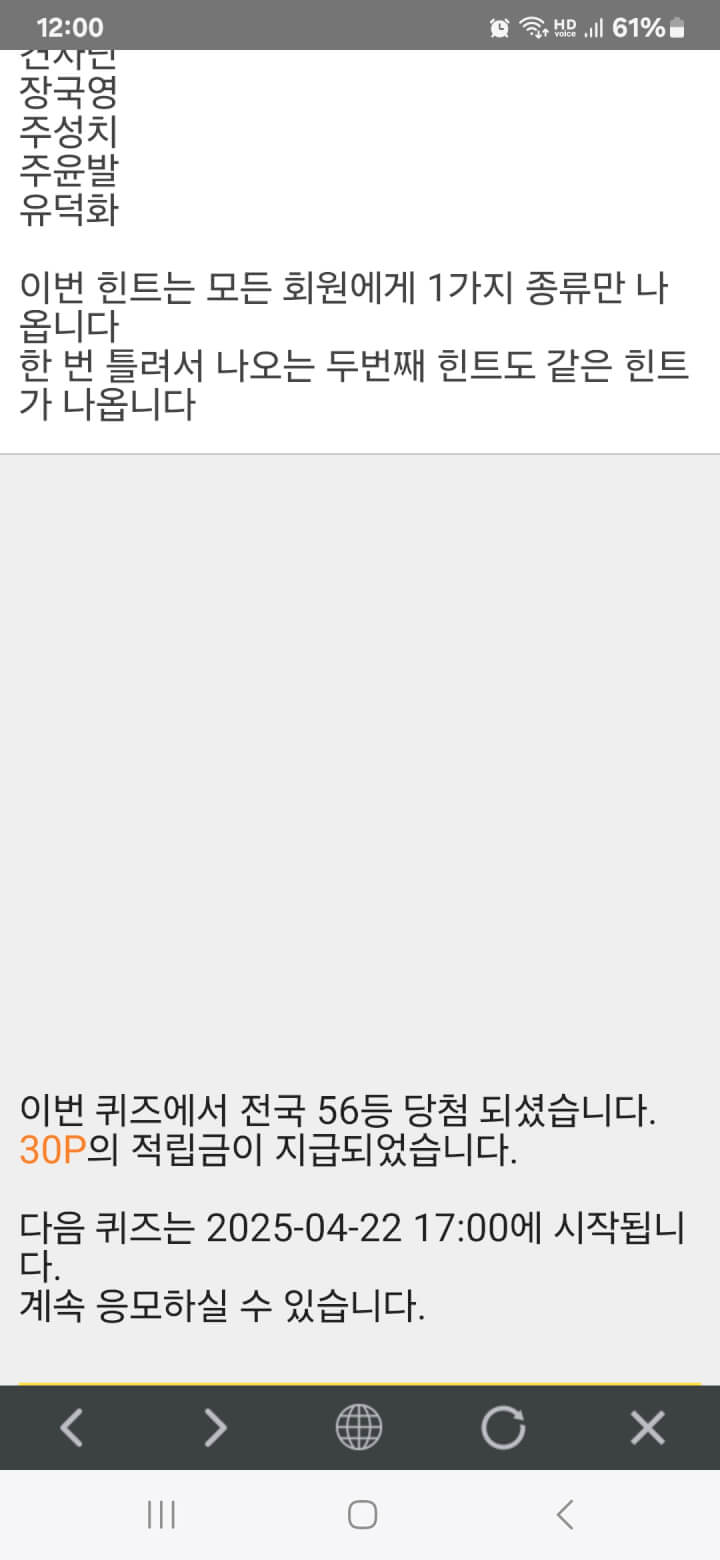Go forward to the next web page

(215, 1427)
